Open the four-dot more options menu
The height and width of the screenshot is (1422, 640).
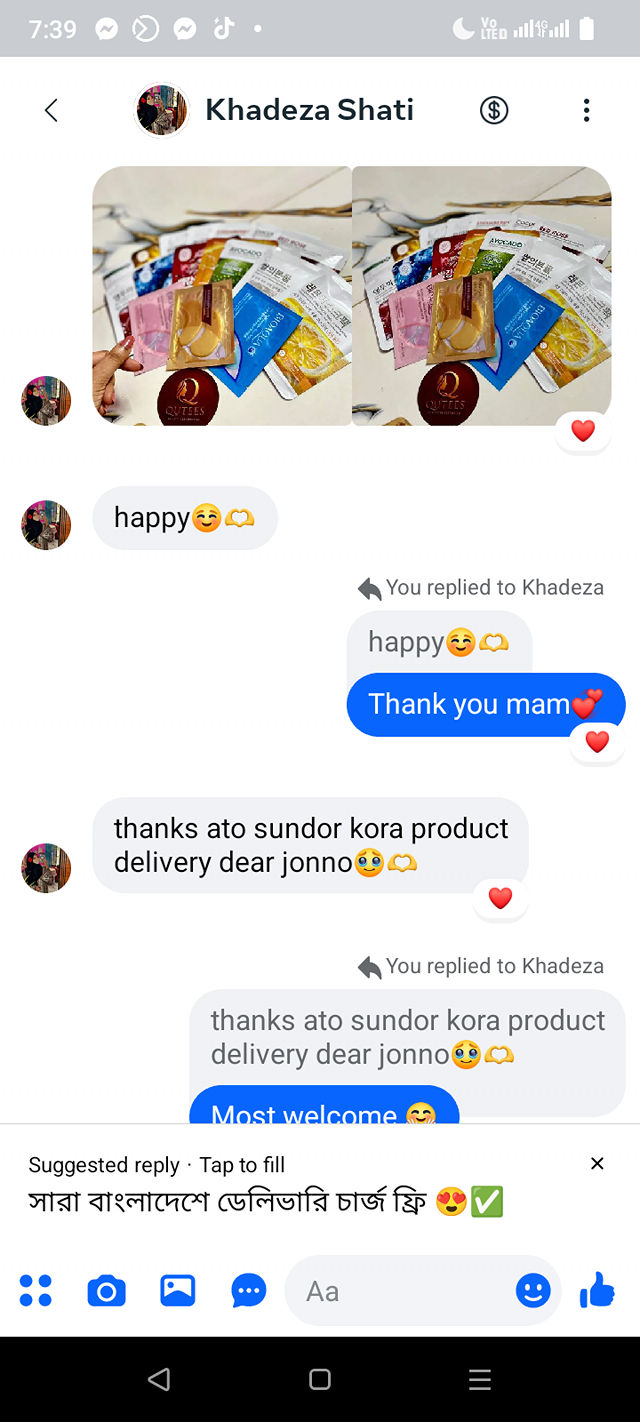(36, 1291)
